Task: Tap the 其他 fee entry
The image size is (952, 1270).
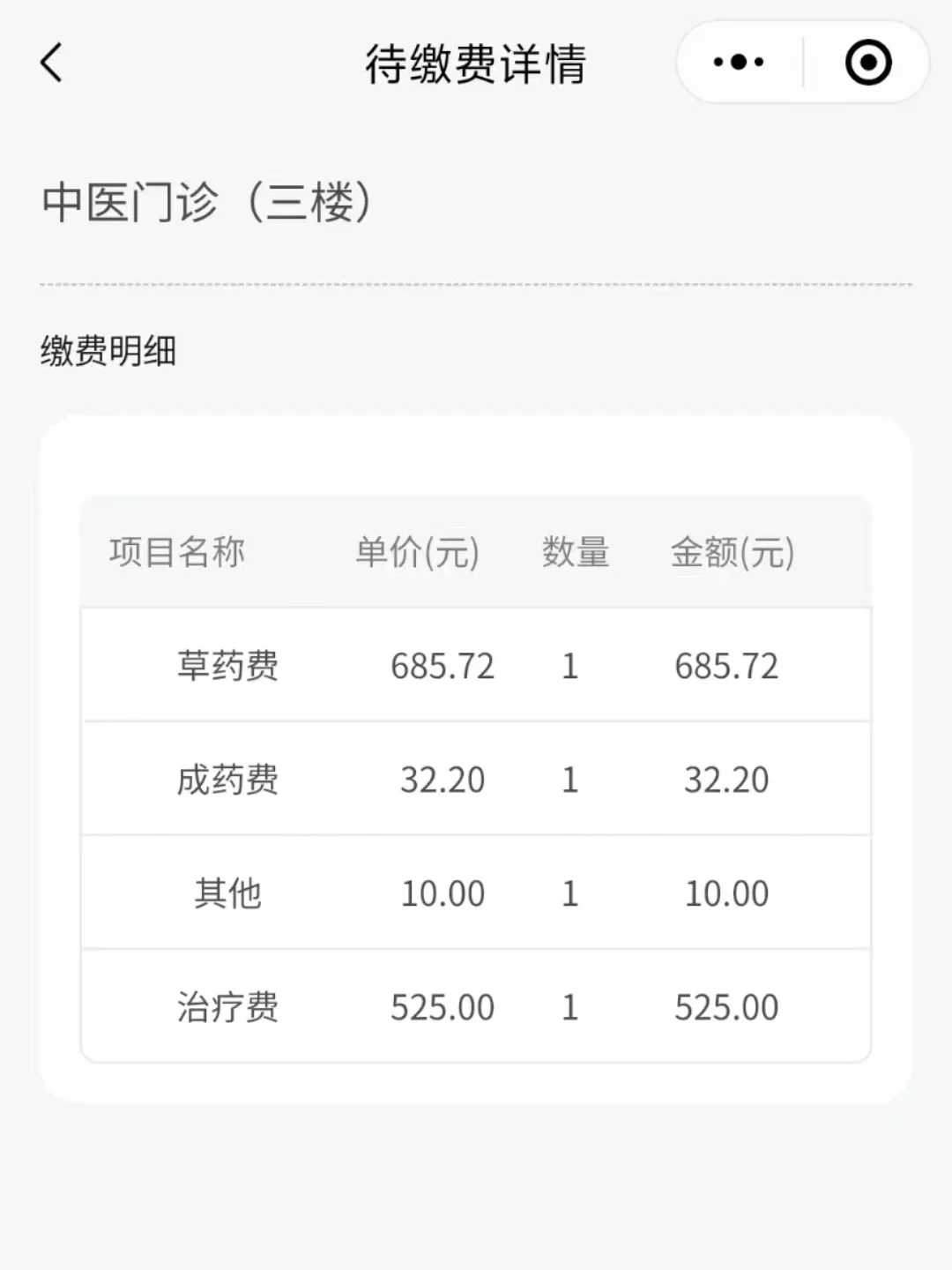Action: click(x=476, y=893)
